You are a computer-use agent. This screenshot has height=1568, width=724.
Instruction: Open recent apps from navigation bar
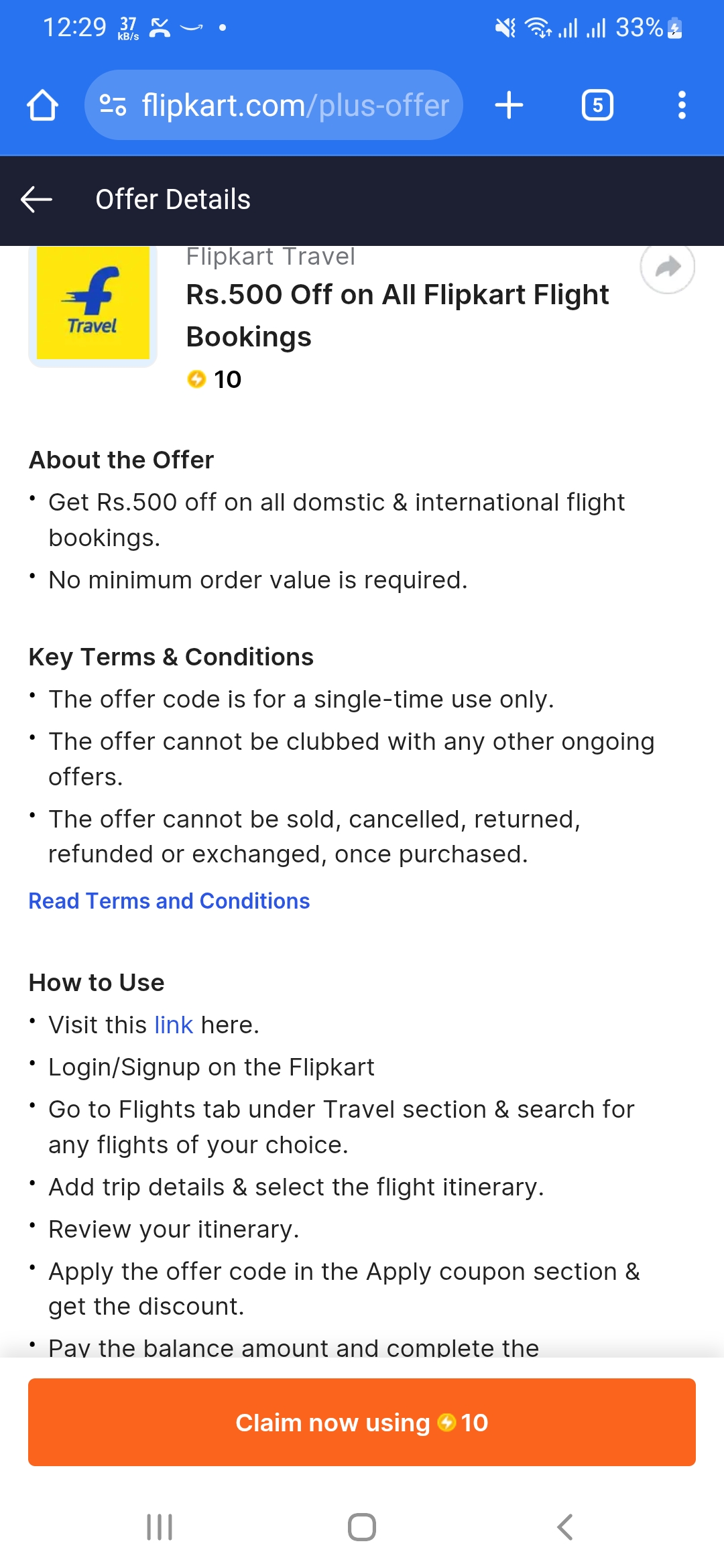coord(160,1527)
